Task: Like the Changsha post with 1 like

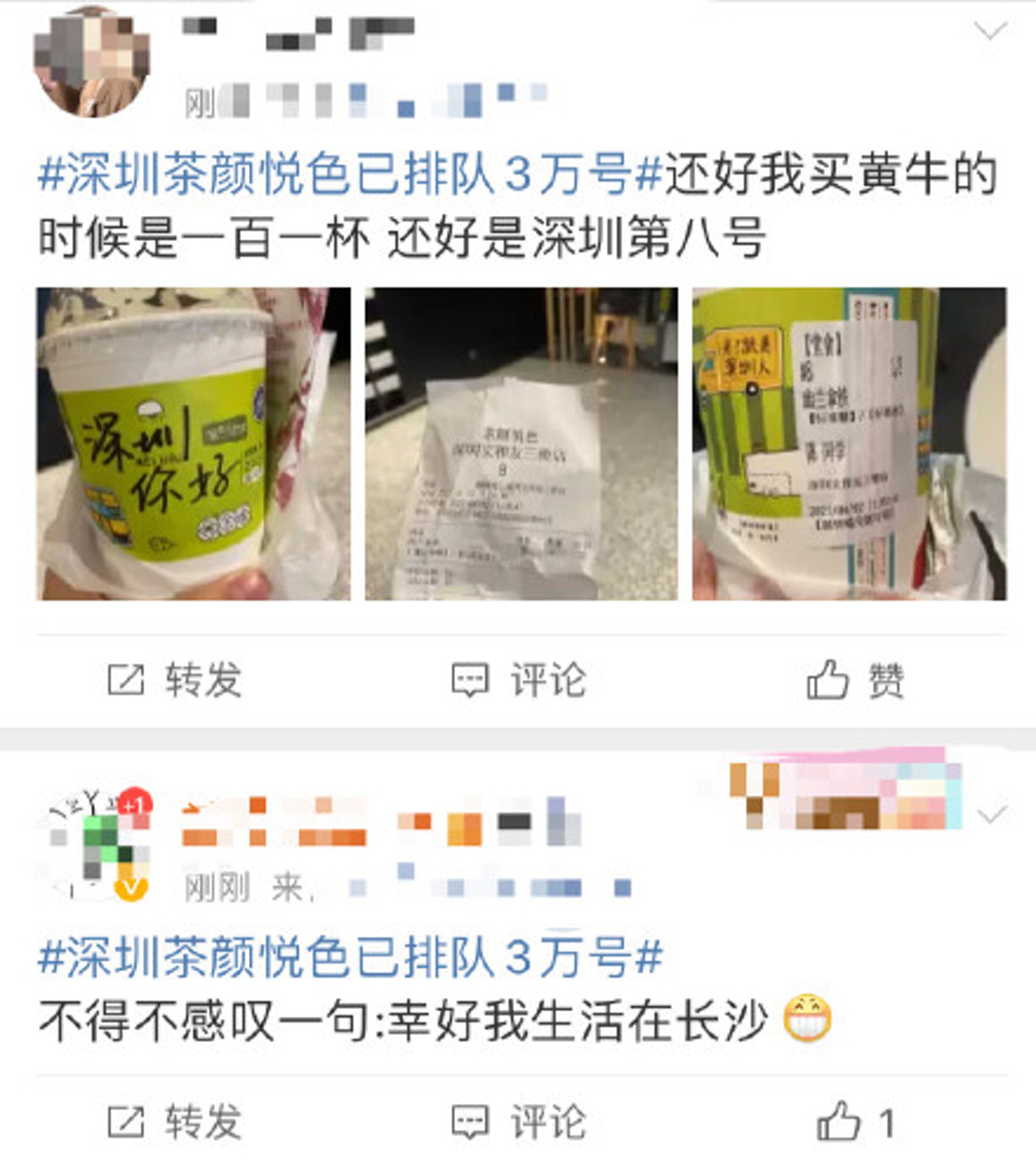Action: [x=855, y=1122]
